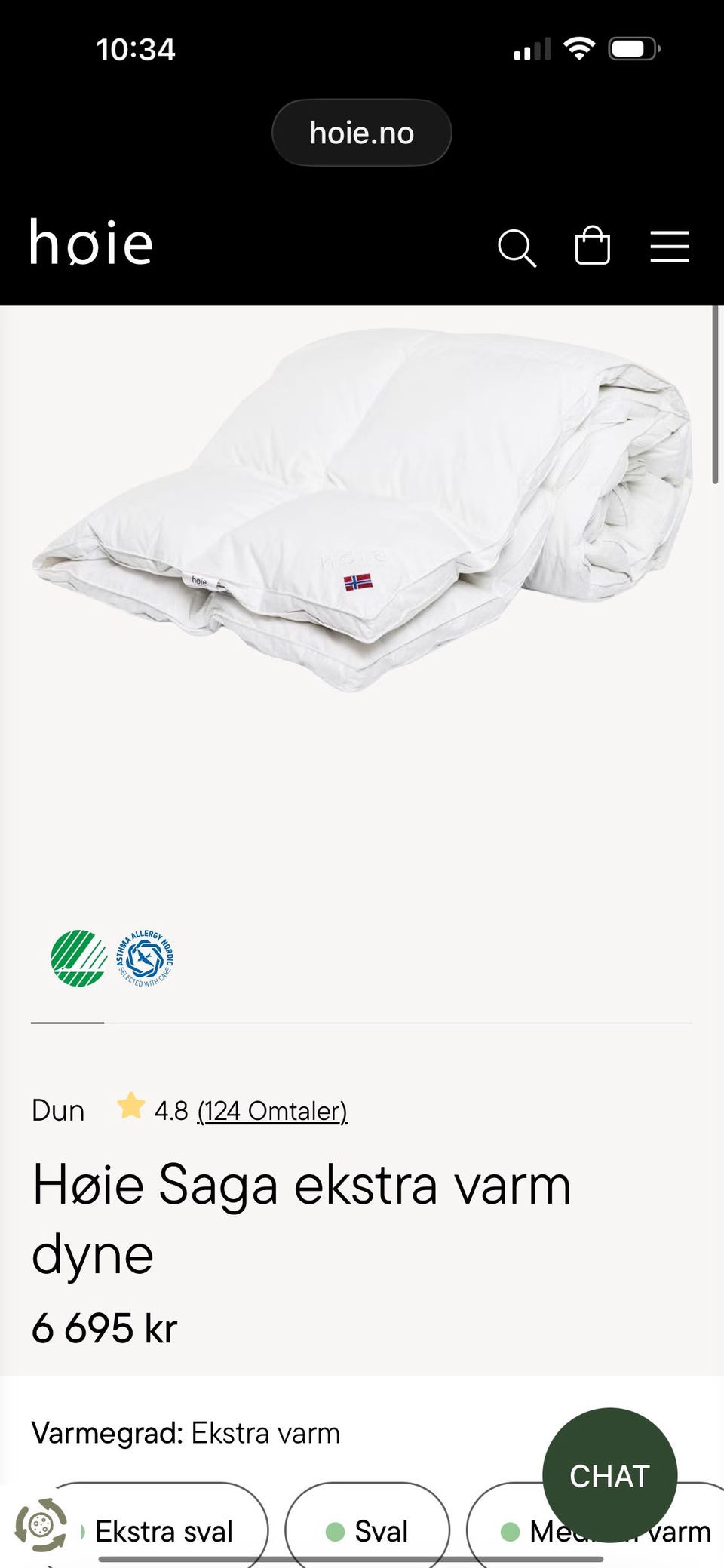The image size is (724, 1568).
Task: Start a conversation with the CHAT button
Action: pyautogui.click(x=609, y=1475)
